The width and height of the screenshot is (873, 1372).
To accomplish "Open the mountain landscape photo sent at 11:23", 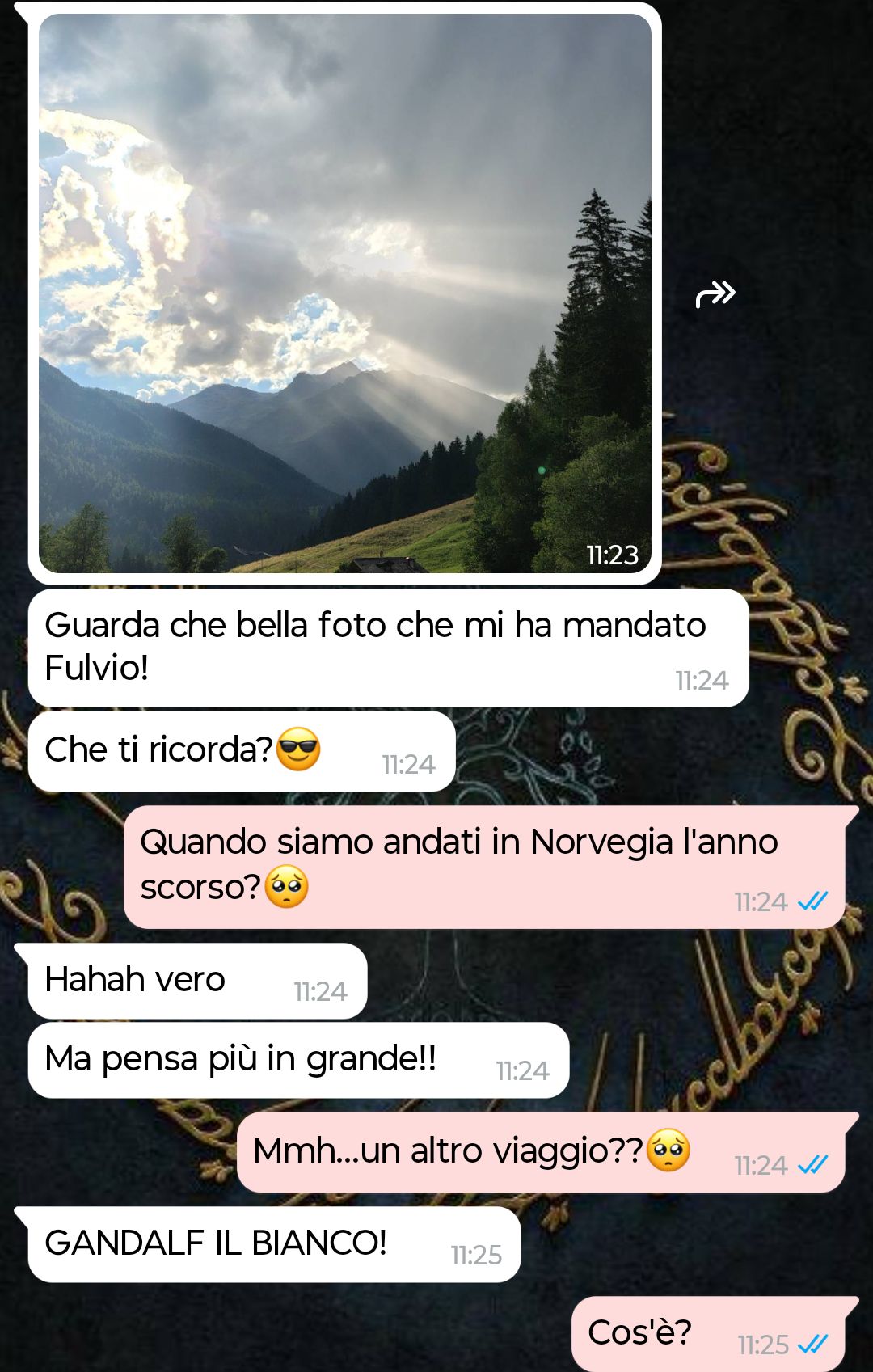I will point(345,293).
